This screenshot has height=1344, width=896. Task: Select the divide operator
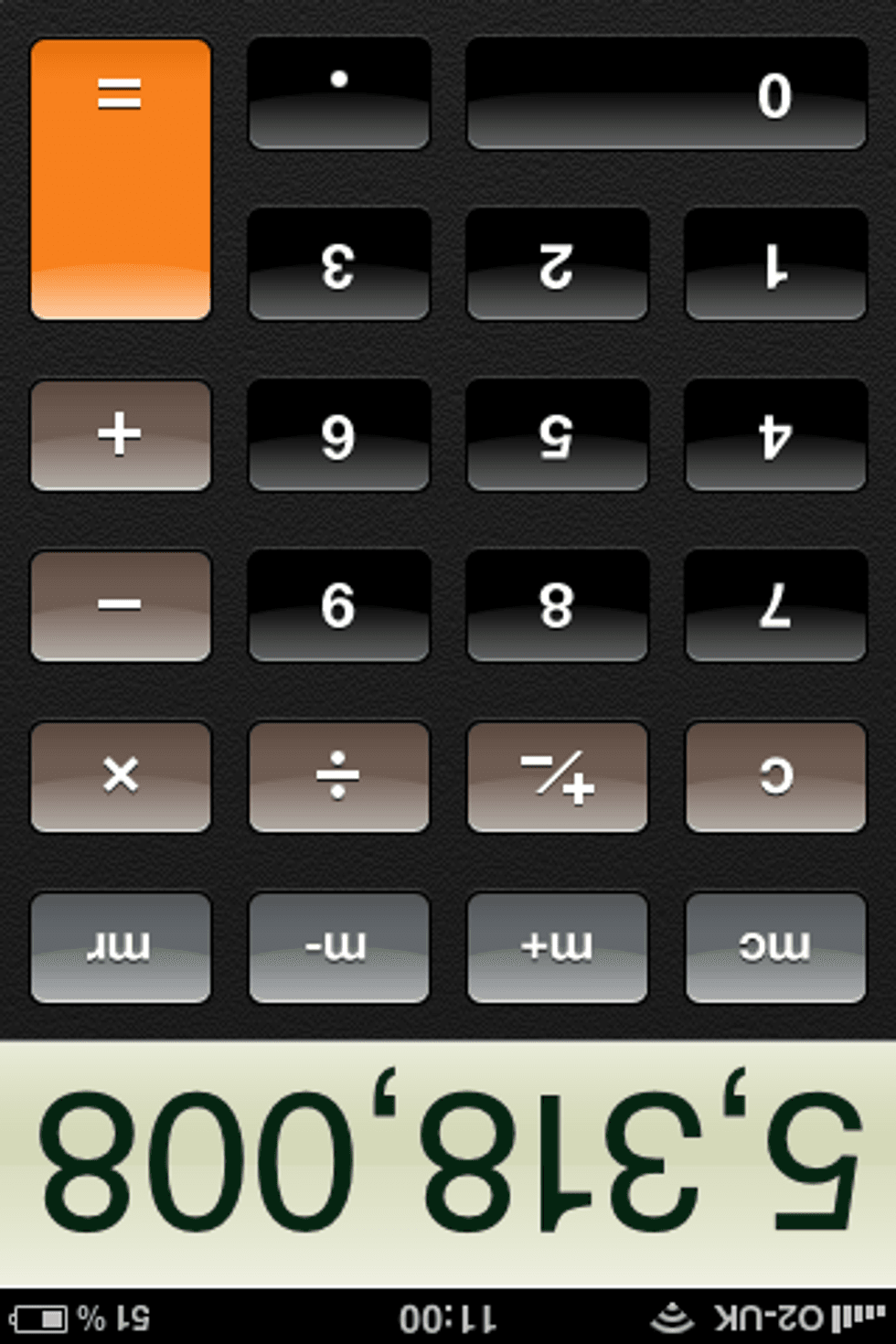tap(339, 776)
